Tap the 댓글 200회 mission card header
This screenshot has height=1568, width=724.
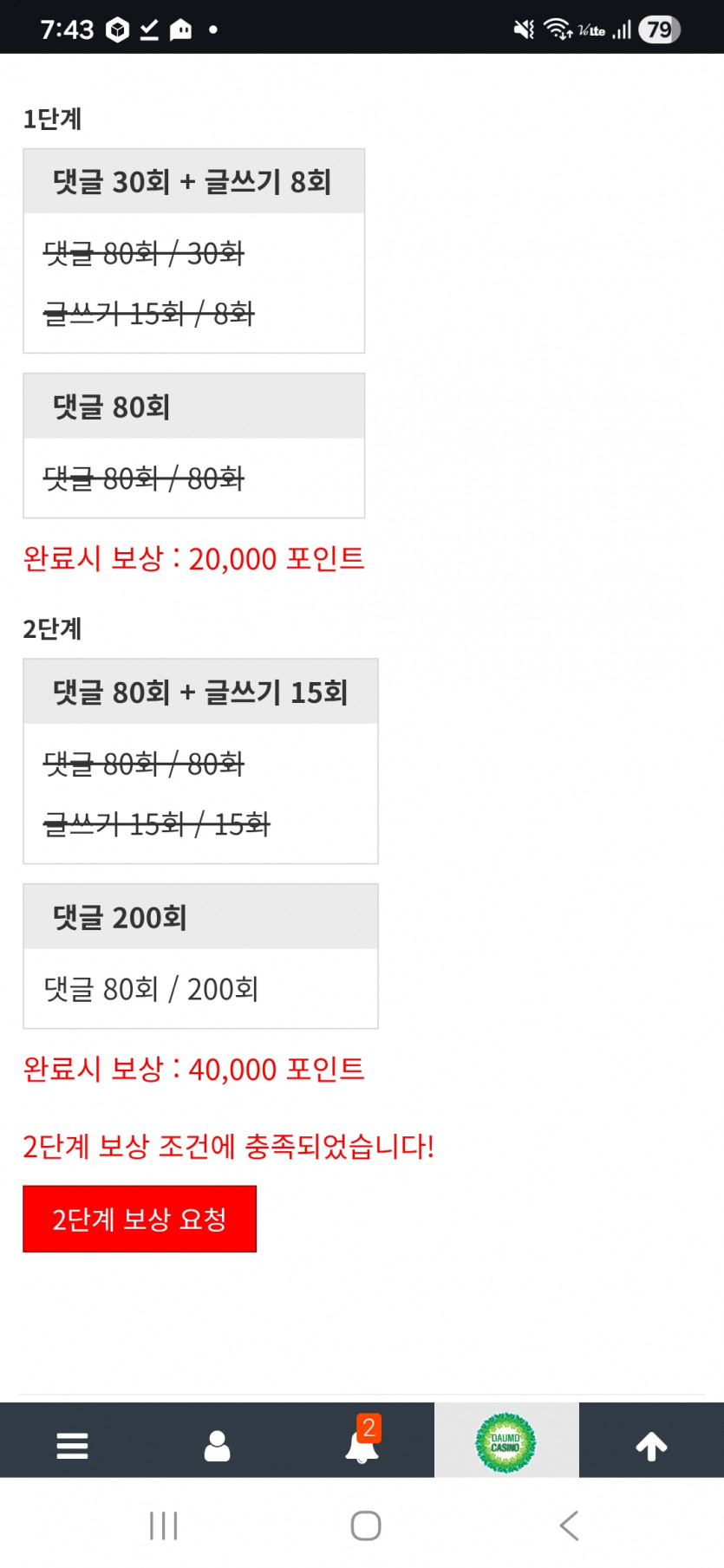(199, 916)
